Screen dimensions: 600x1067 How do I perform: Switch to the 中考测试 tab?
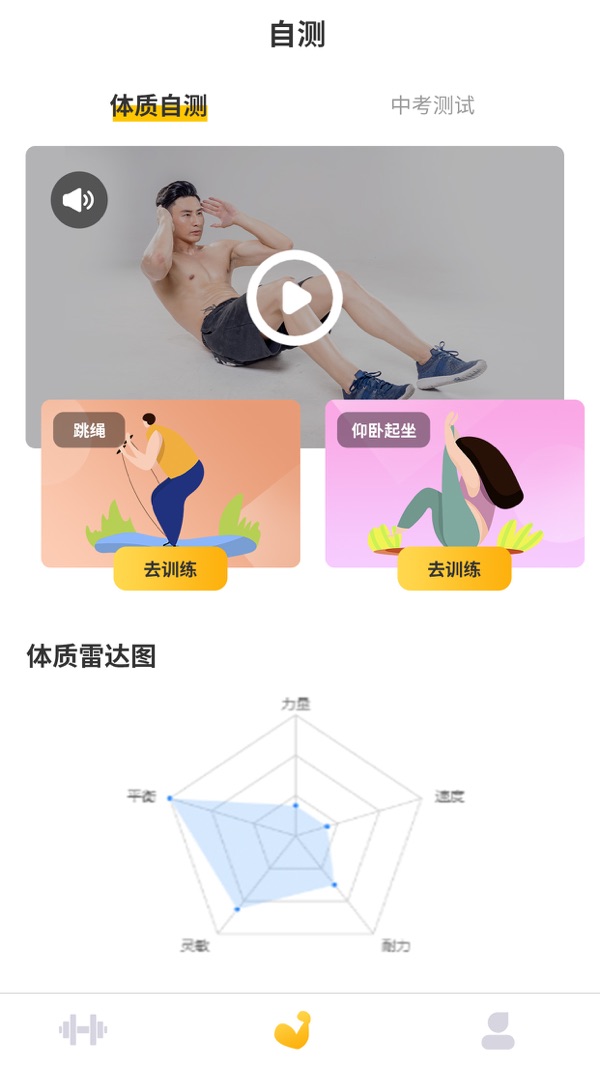coord(433,105)
